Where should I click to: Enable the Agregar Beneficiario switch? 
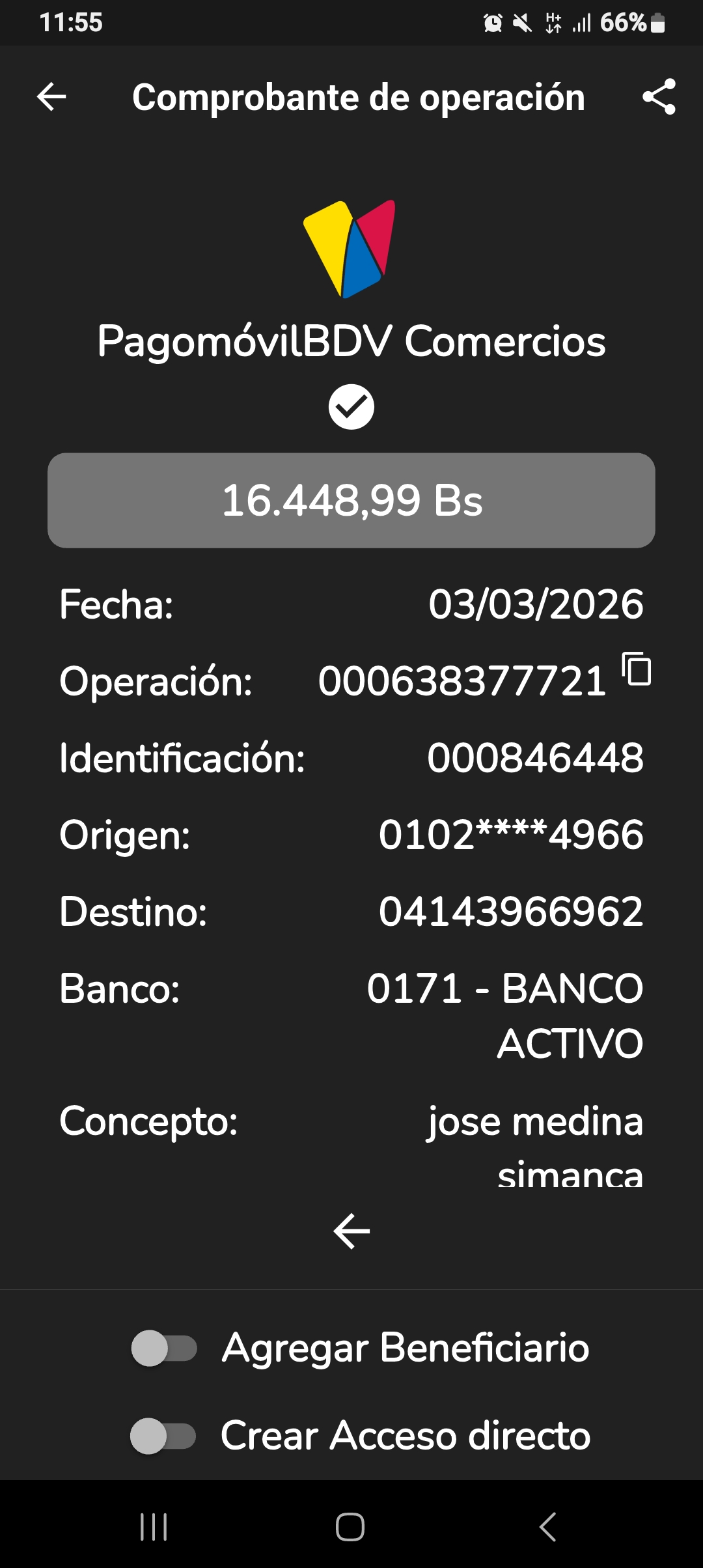coord(164,1348)
